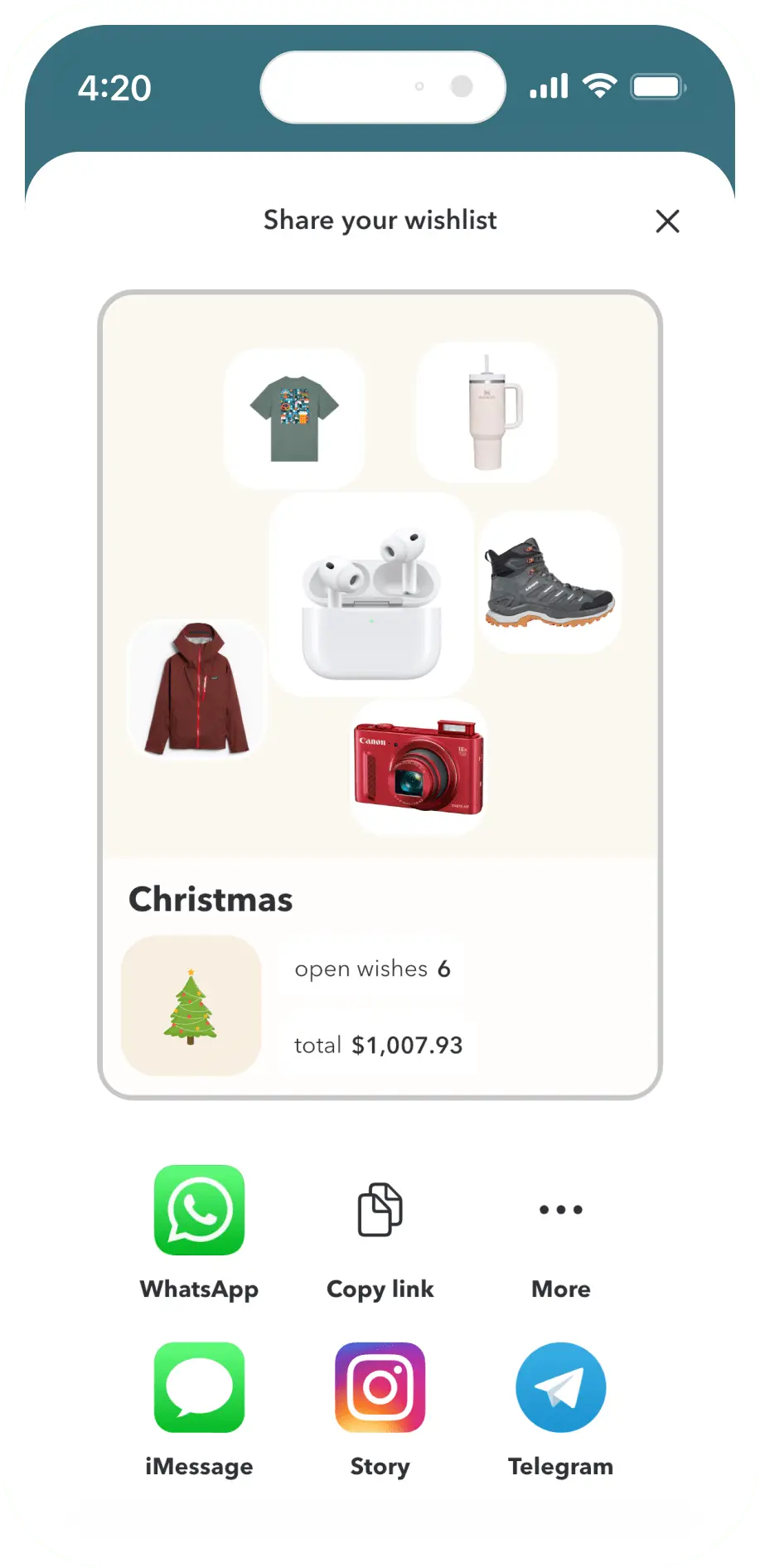The image size is (760, 1568).
Task: Tap the Christmas tree list icon
Action: (x=191, y=1006)
